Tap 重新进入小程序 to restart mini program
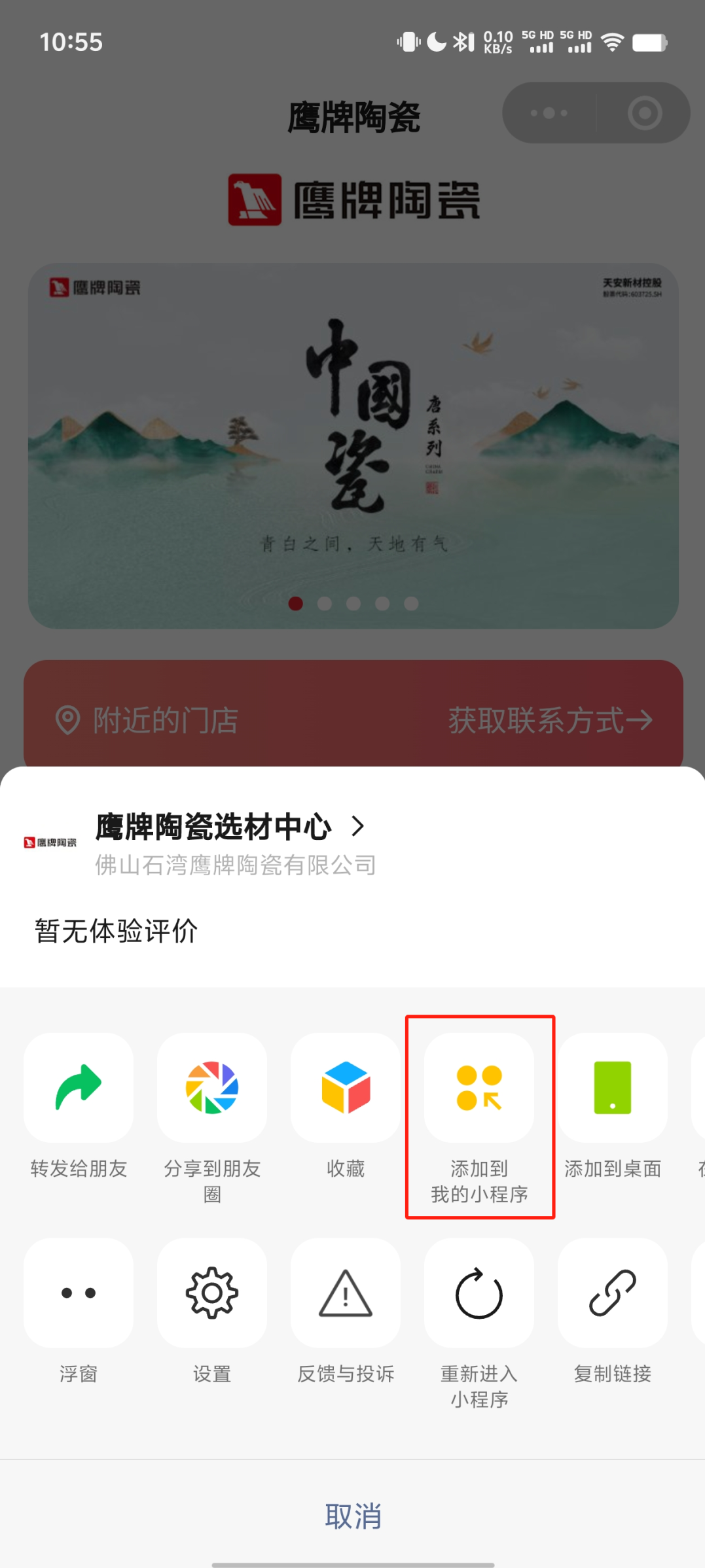Image resolution: width=705 pixels, height=1568 pixels. point(479,1294)
